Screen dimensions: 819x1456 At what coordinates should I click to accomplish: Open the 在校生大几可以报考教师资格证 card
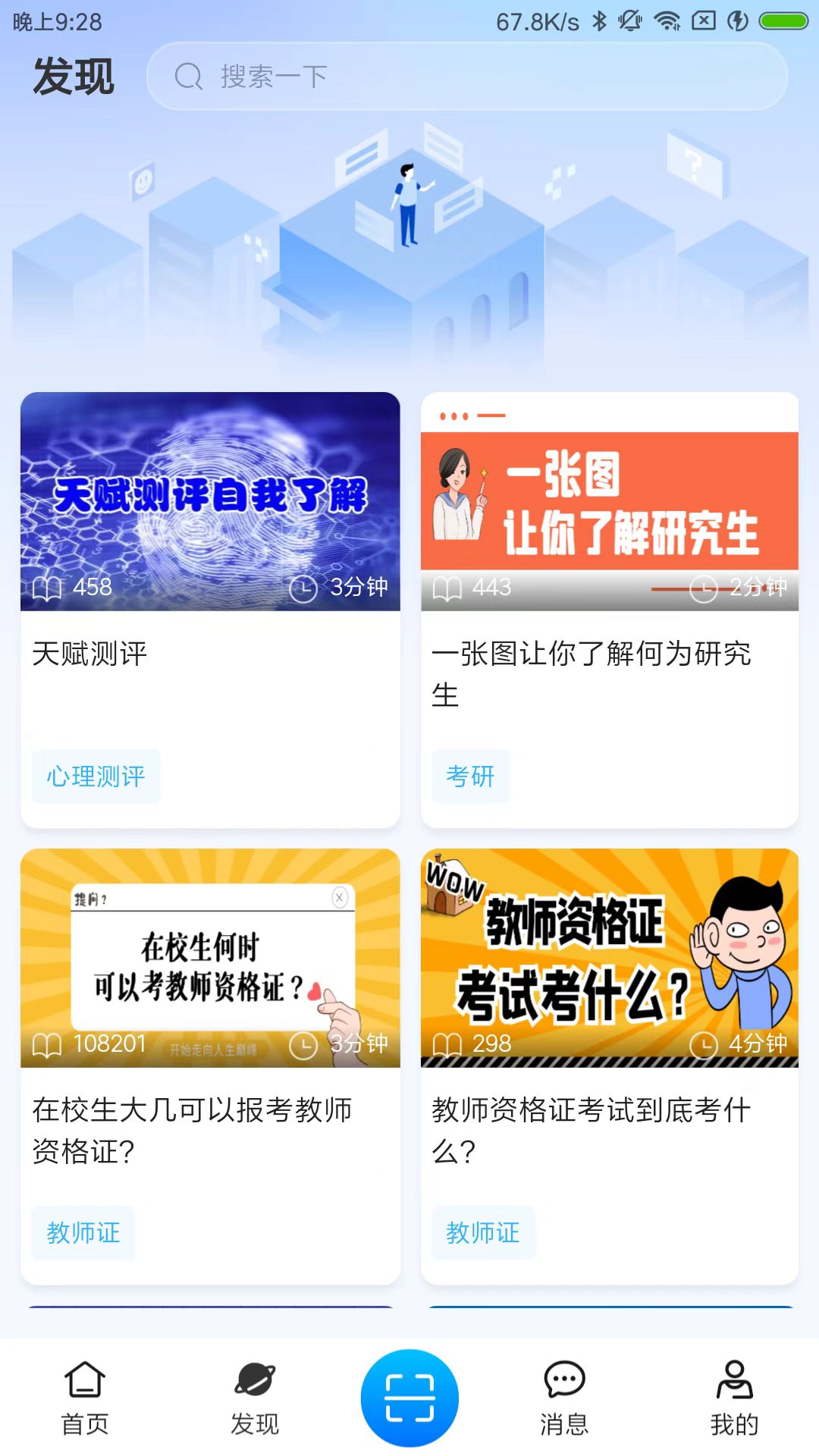(210, 986)
